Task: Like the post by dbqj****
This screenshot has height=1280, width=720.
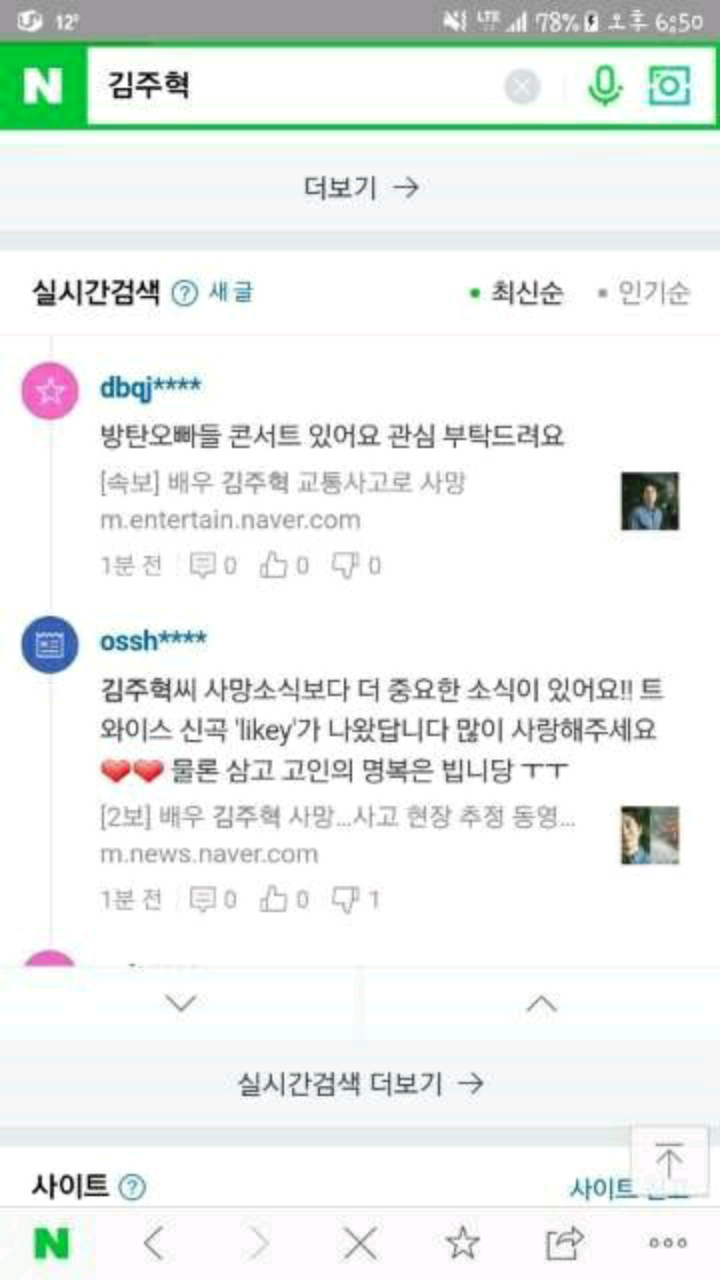Action: (x=283, y=566)
